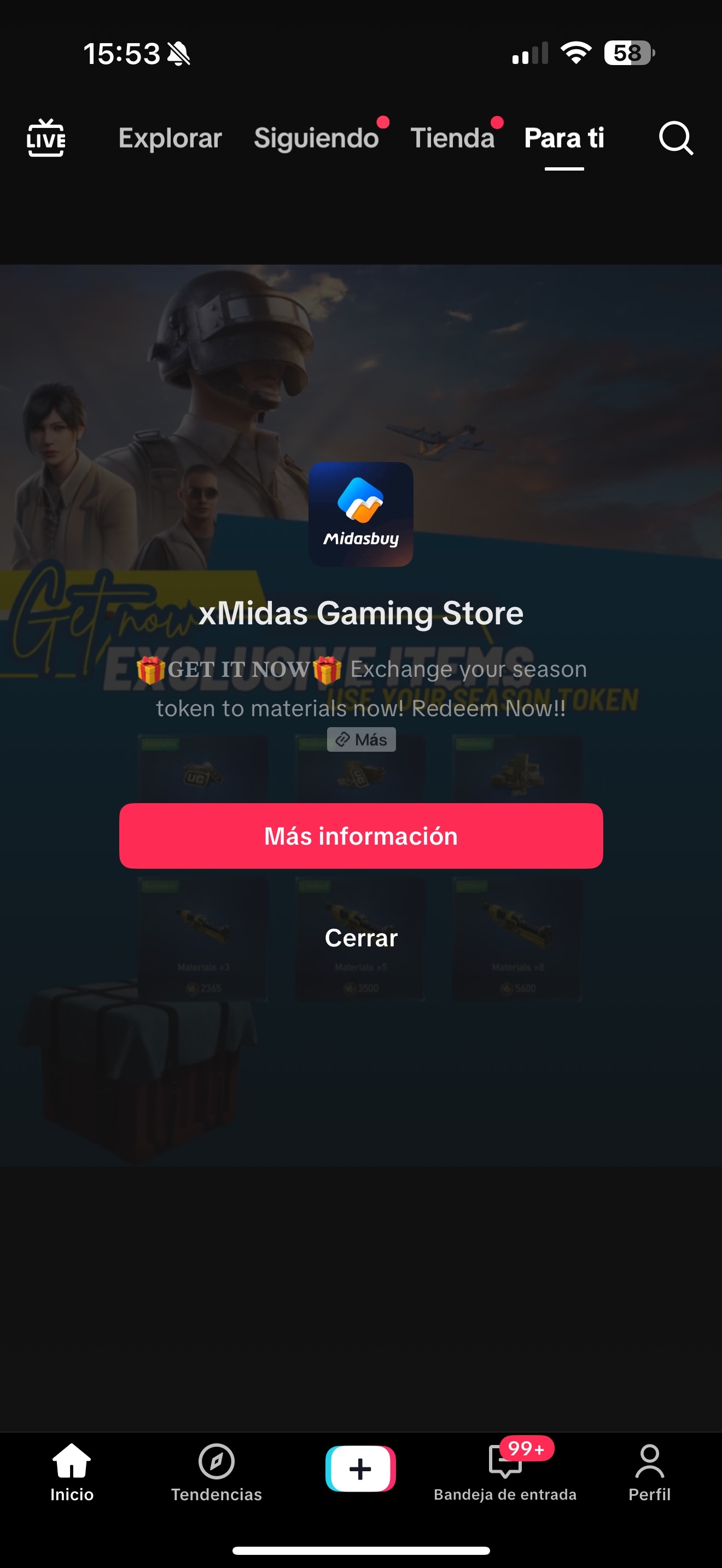The image size is (722, 1568).
Task: Open the LIVE streams icon
Action: pyautogui.click(x=46, y=138)
